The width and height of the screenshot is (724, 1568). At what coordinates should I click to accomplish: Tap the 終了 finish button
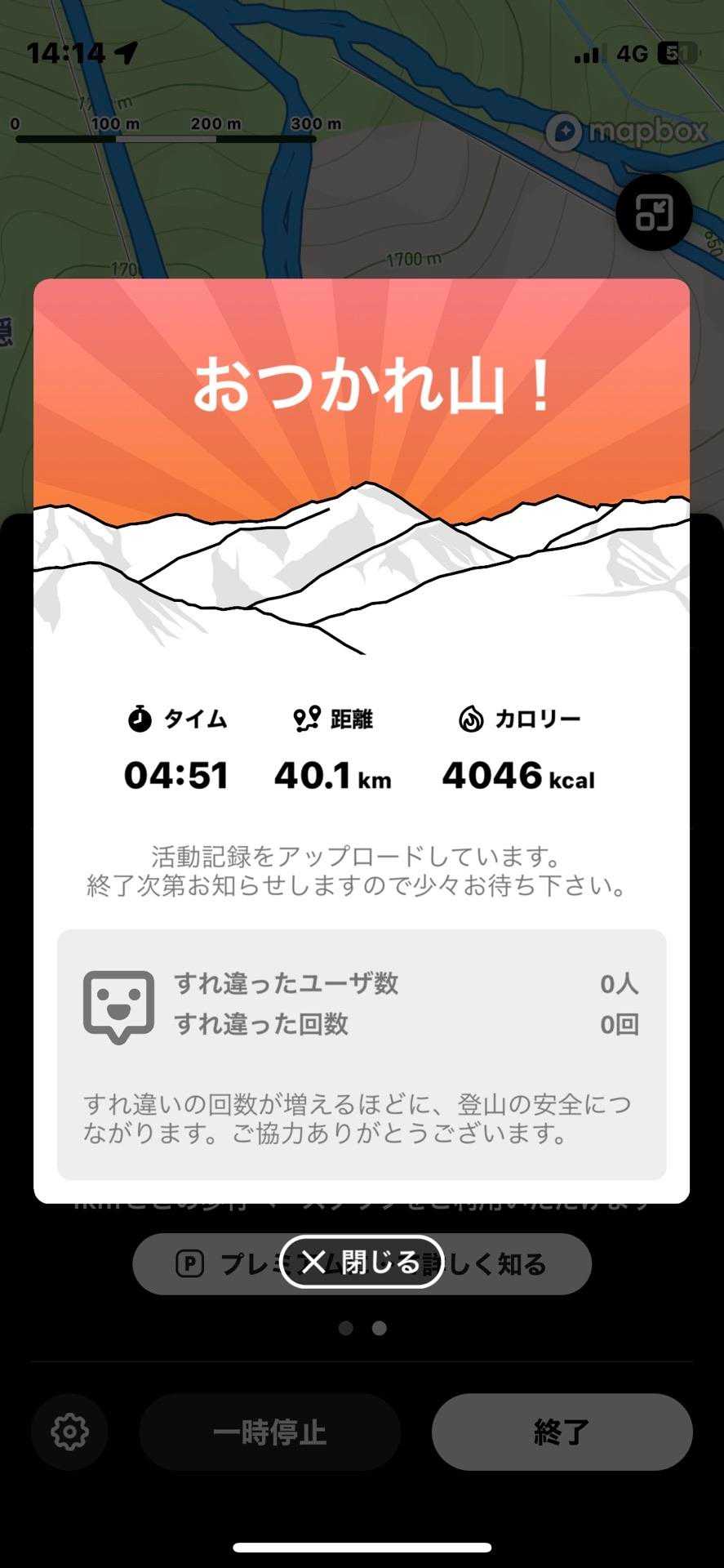[x=562, y=1432]
